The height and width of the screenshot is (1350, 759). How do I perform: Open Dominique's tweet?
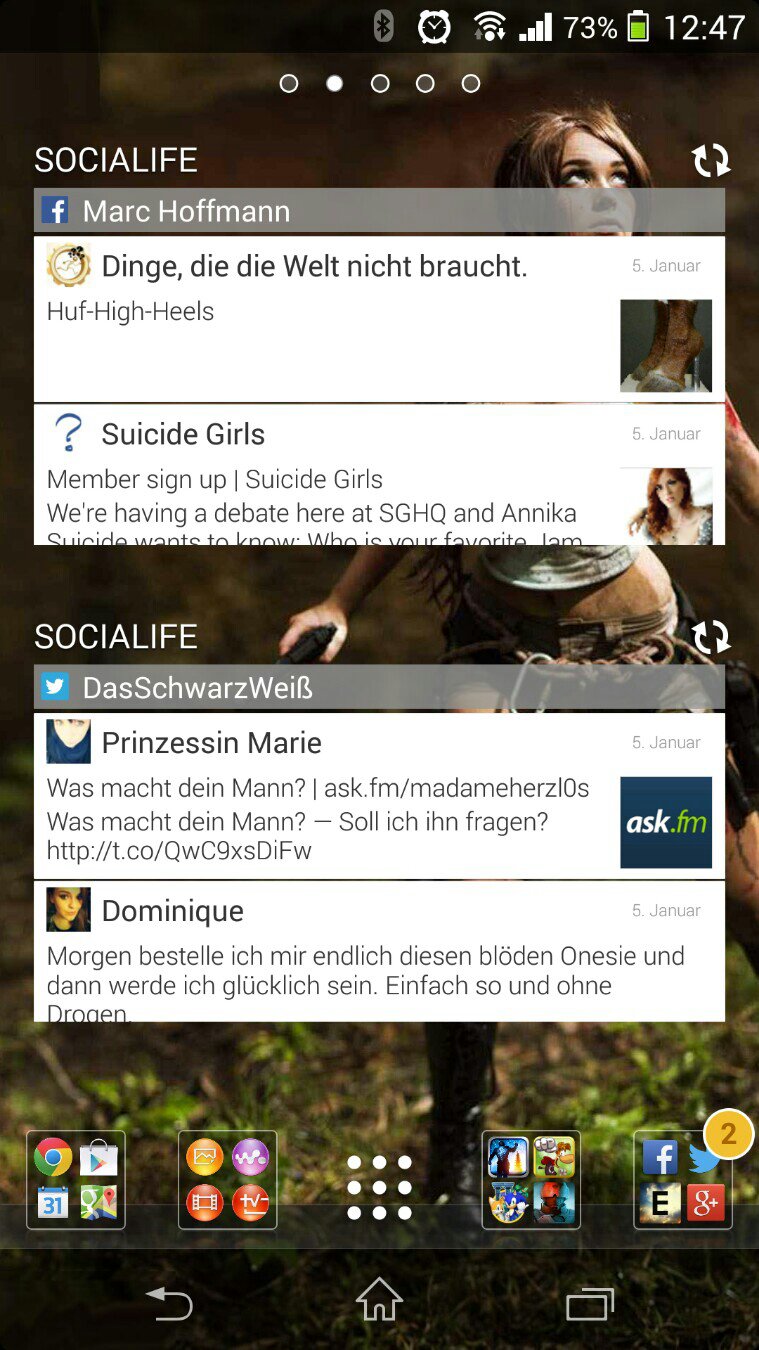[x=379, y=952]
